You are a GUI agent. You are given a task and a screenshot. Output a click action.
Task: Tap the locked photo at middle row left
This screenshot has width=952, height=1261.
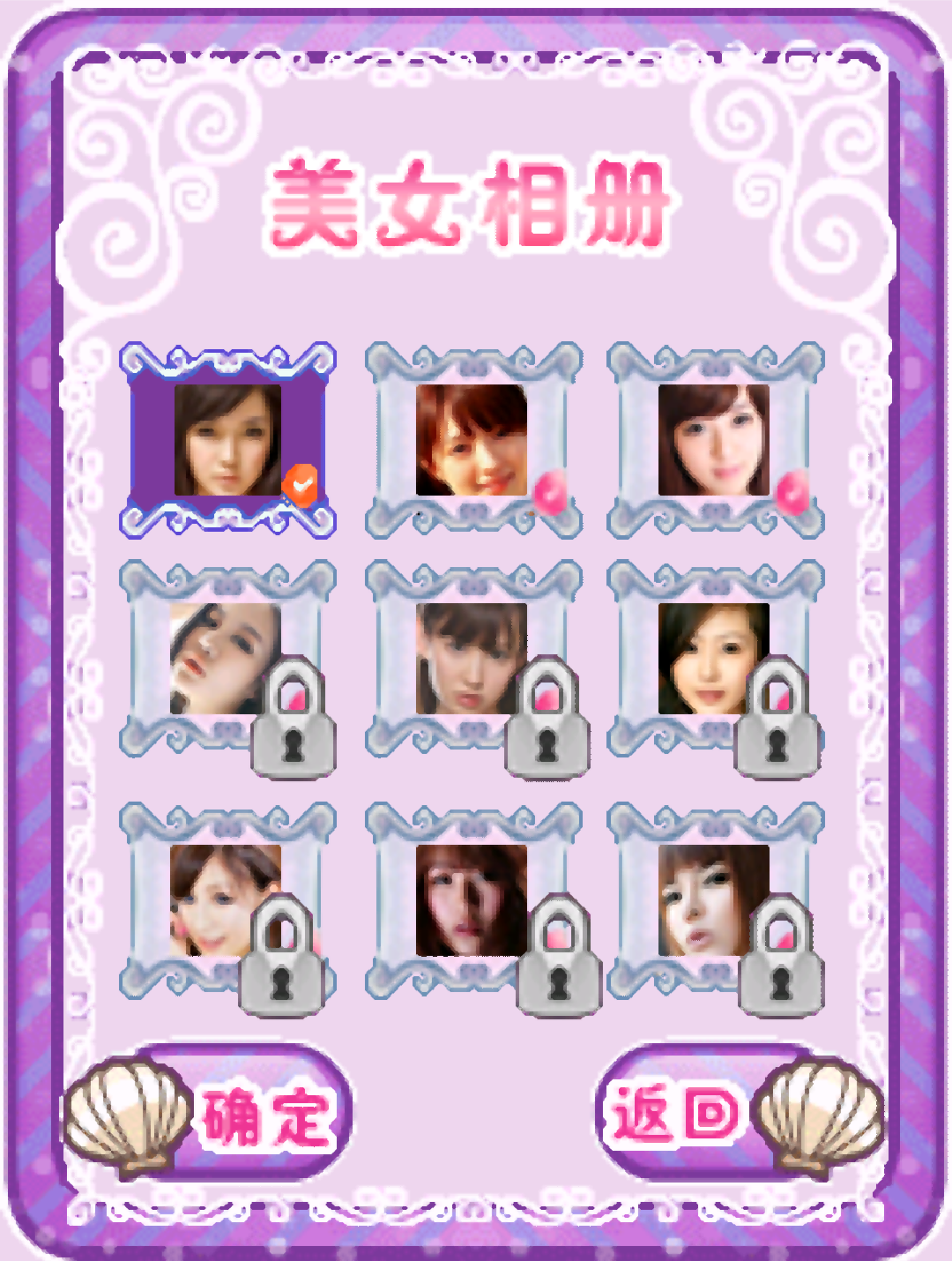pos(227,660)
